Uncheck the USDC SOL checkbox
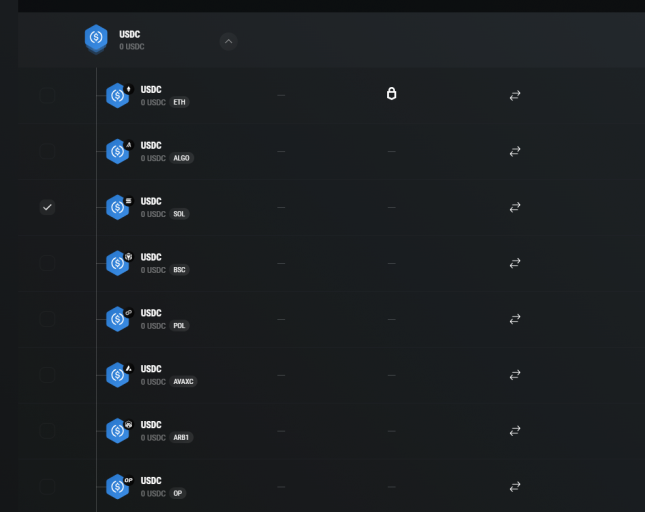 [x=47, y=207]
